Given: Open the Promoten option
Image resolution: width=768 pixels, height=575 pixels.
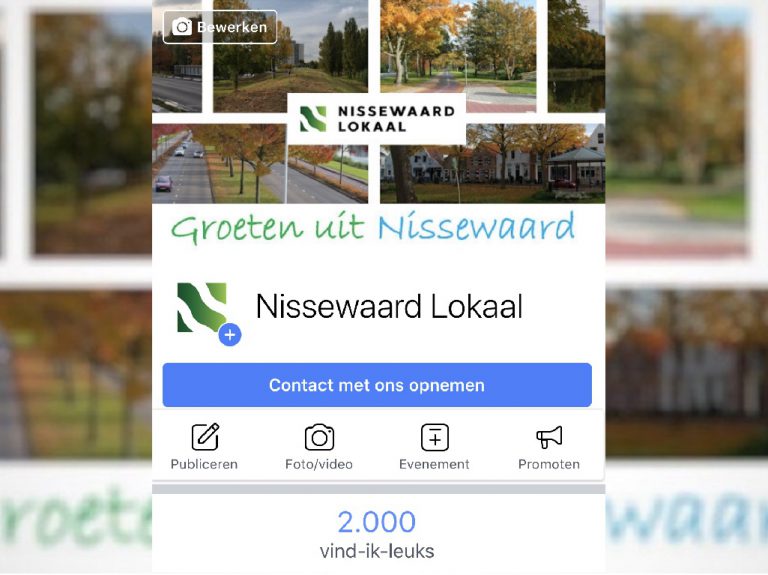Looking at the screenshot, I should pyautogui.click(x=548, y=446).
